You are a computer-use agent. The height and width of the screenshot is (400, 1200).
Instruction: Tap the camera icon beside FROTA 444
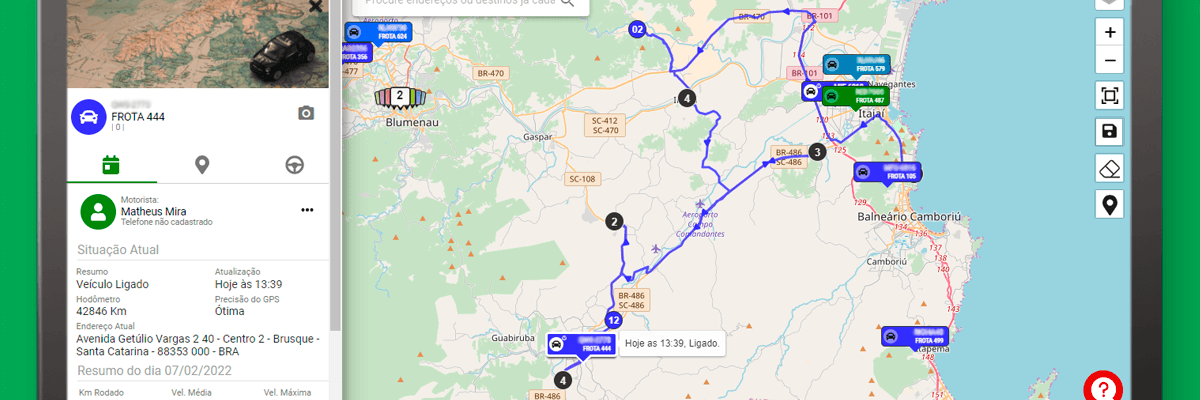click(306, 113)
